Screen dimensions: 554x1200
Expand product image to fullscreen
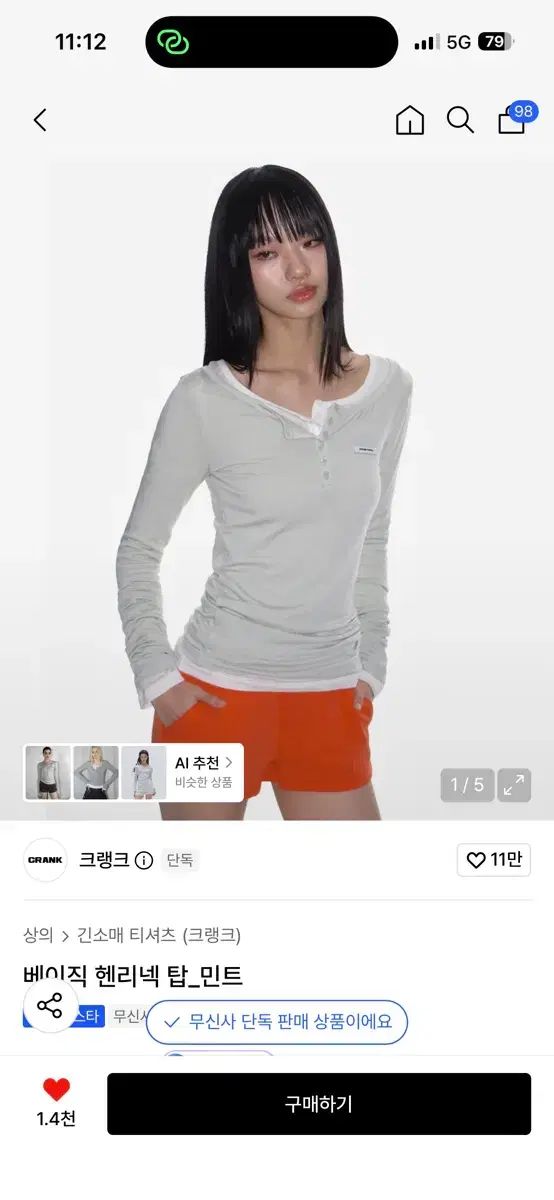coord(514,785)
